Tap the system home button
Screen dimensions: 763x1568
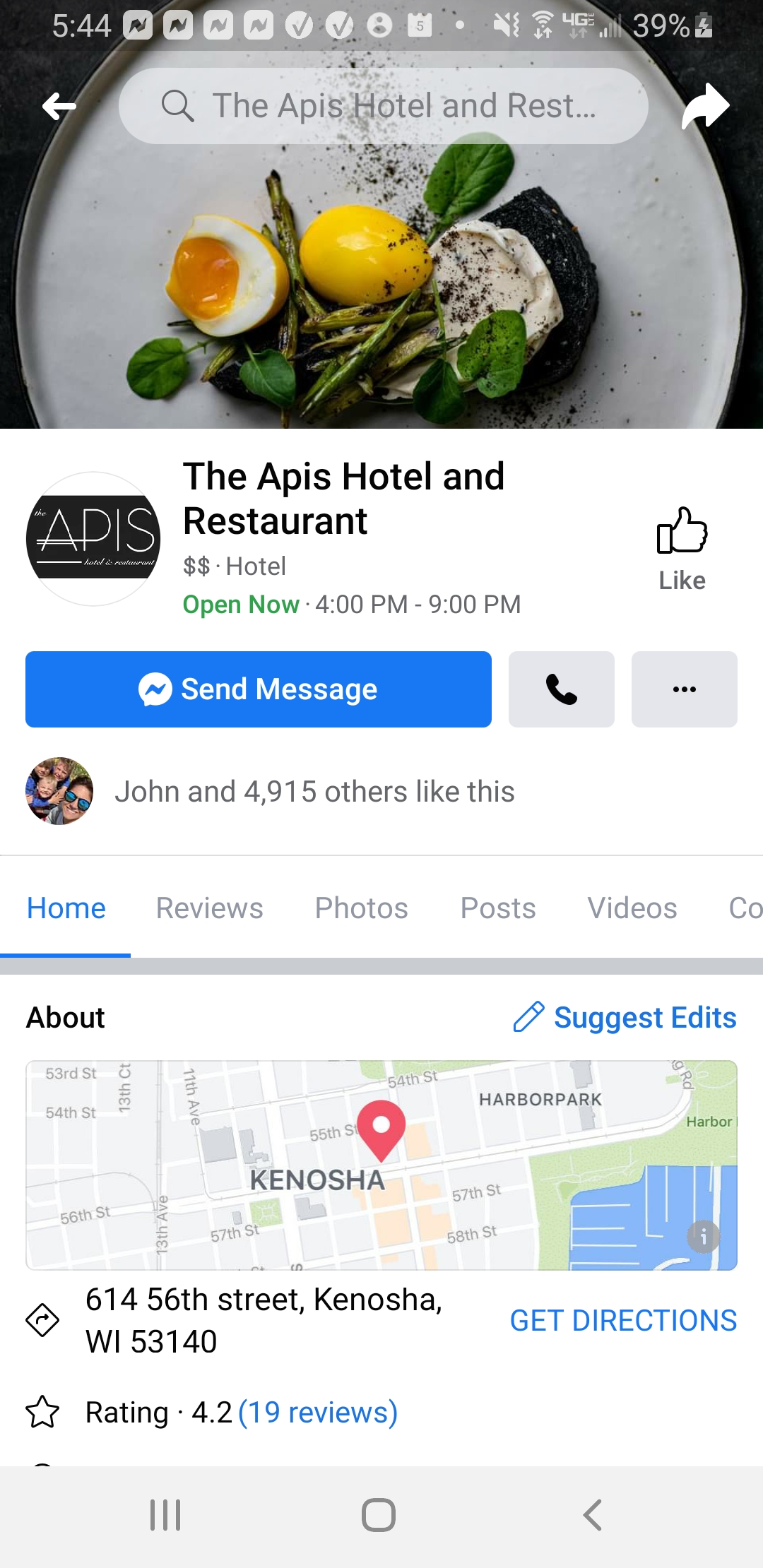pyautogui.click(x=379, y=1515)
